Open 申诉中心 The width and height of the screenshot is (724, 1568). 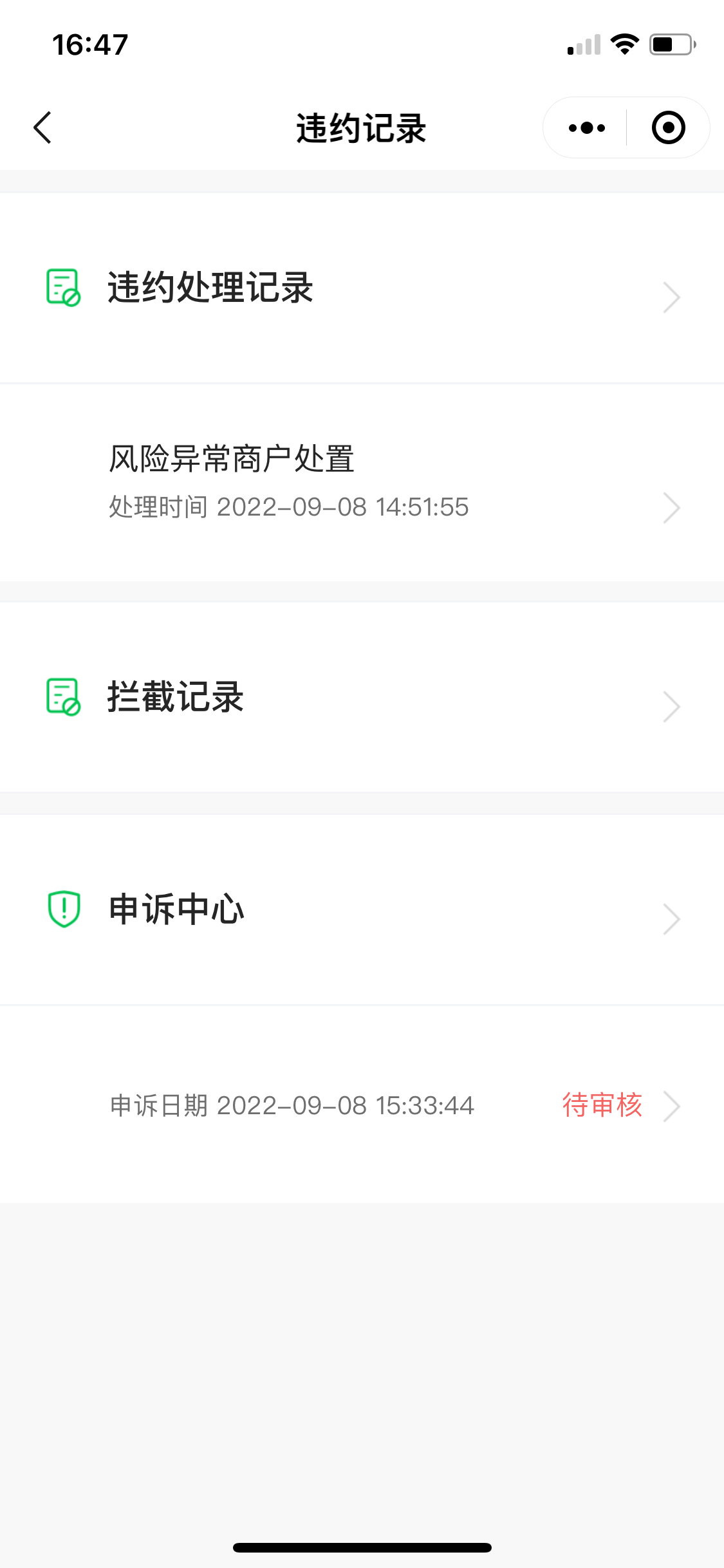[362, 910]
